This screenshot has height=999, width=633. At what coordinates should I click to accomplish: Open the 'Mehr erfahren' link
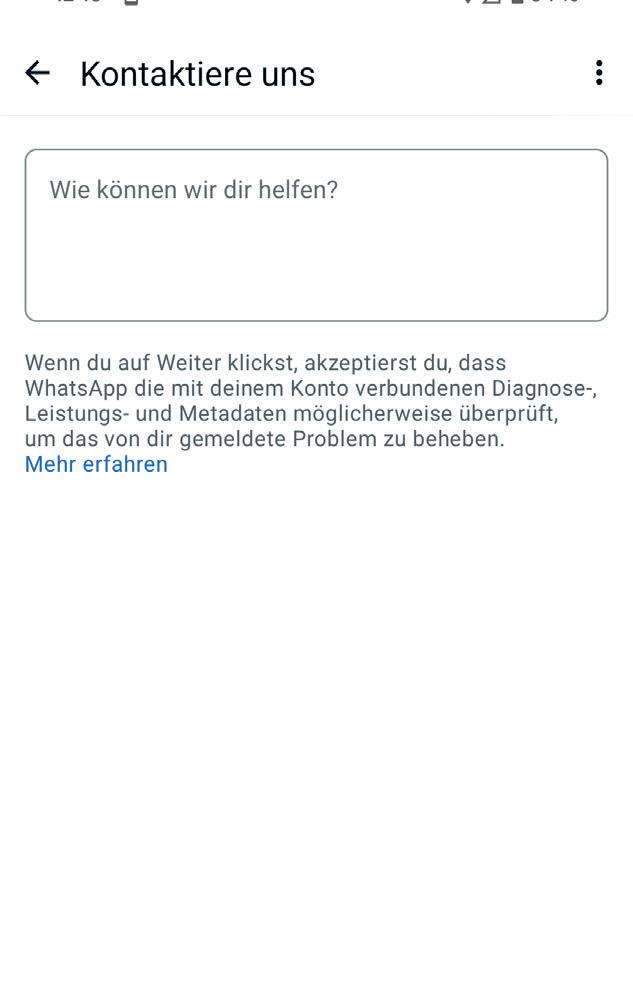[96, 465]
